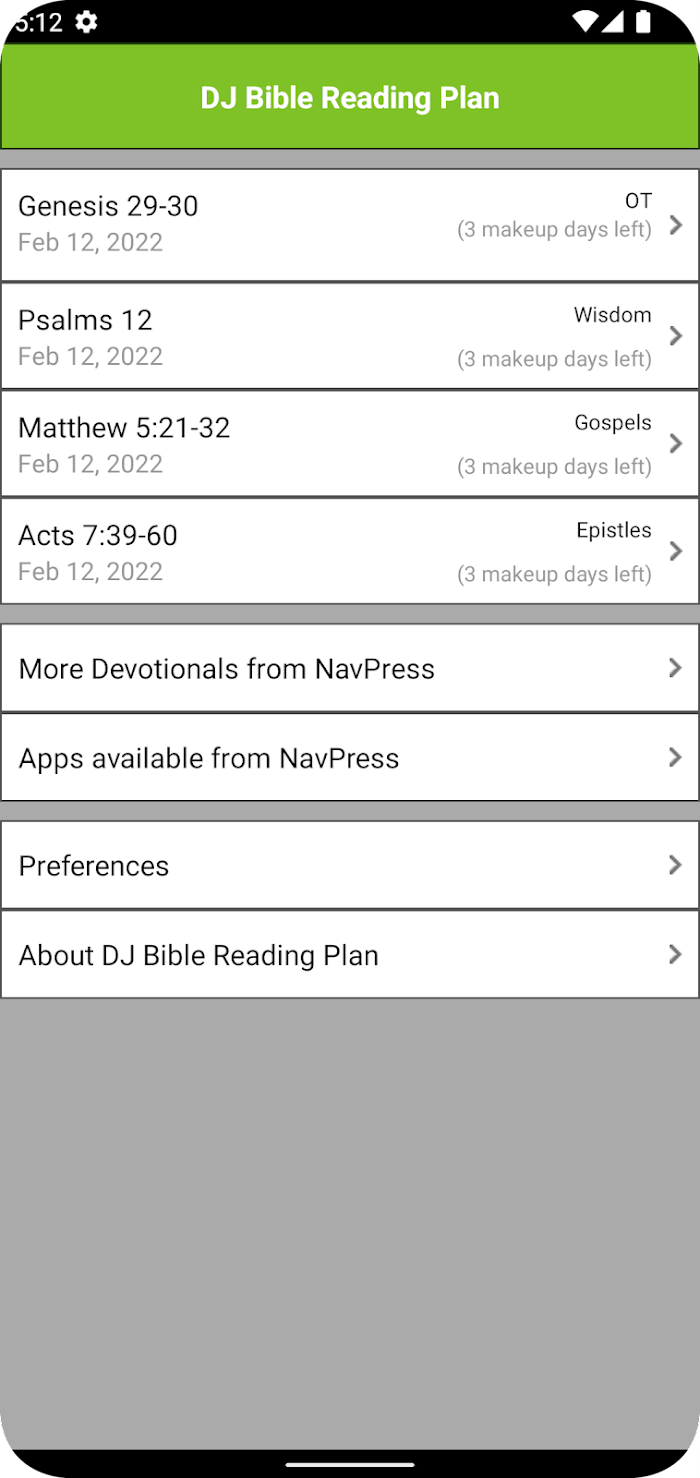Open the Genesis 29-30 reading
The image size is (700, 1478).
coord(350,225)
